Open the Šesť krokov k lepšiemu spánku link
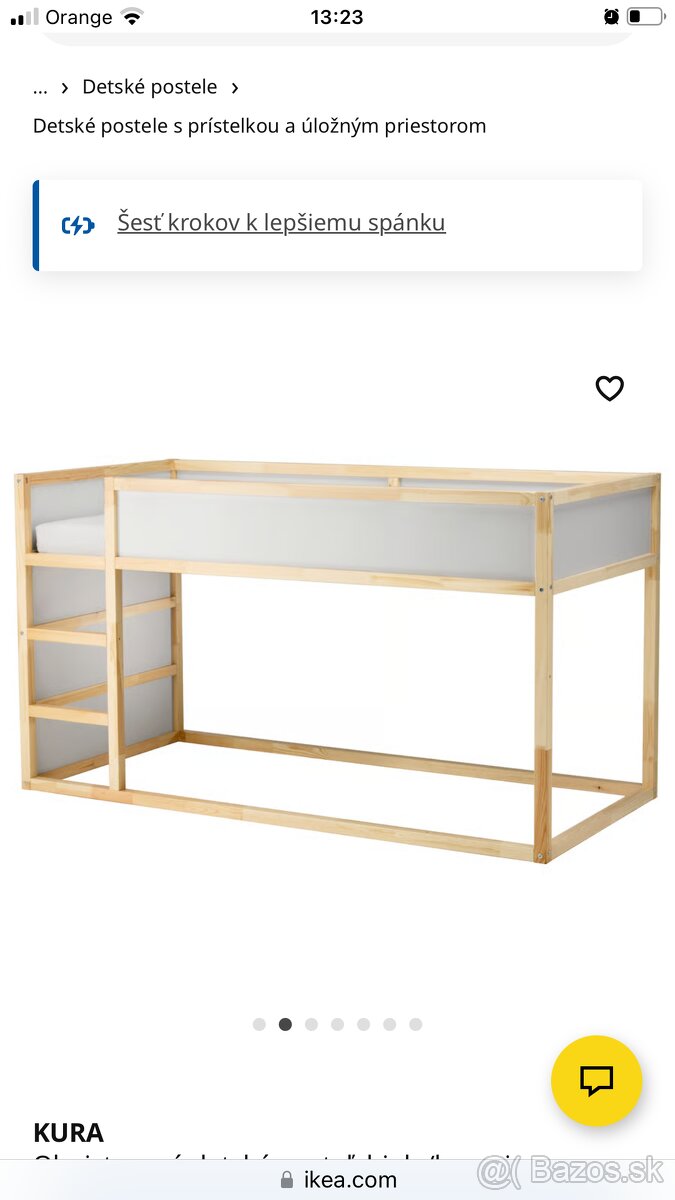 (281, 223)
